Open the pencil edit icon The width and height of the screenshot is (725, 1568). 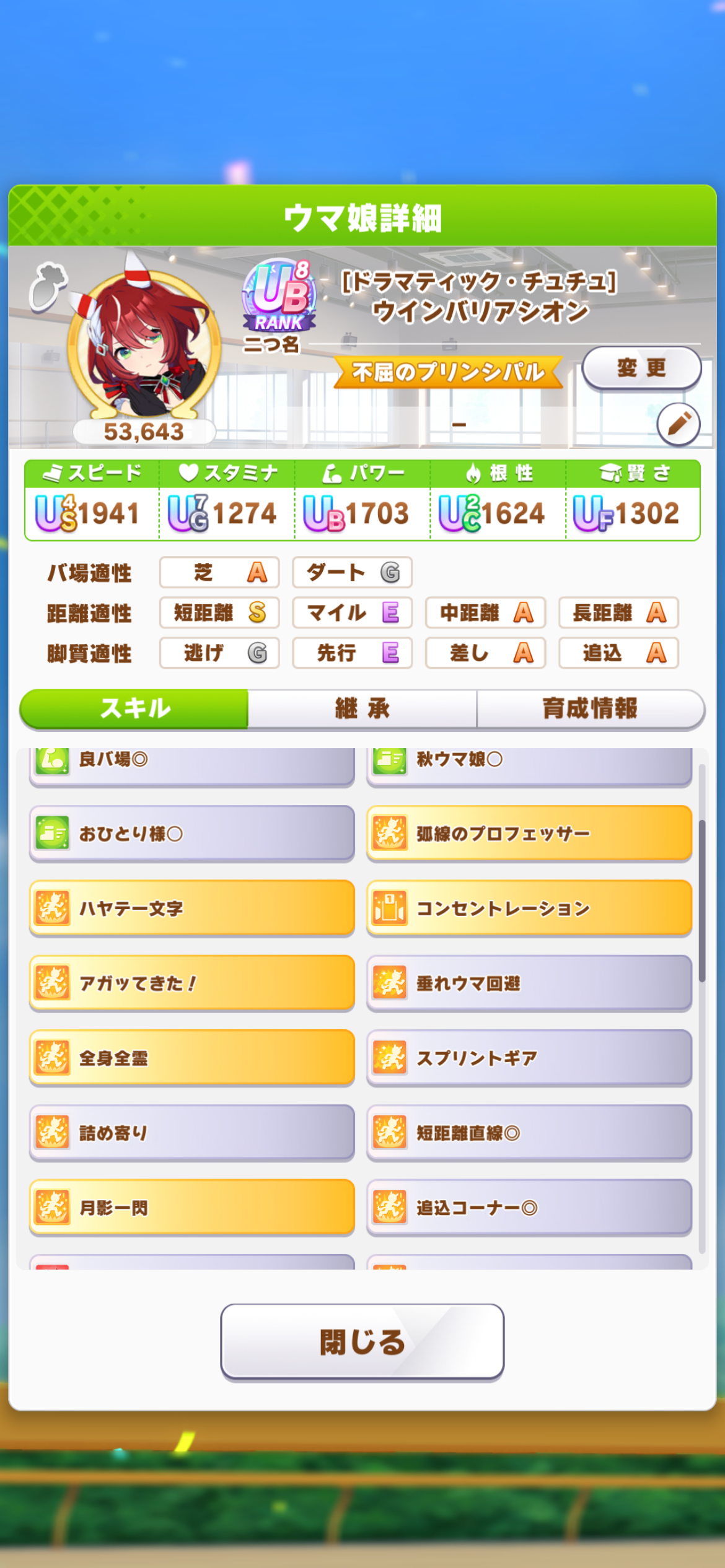click(x=678, y=424)
